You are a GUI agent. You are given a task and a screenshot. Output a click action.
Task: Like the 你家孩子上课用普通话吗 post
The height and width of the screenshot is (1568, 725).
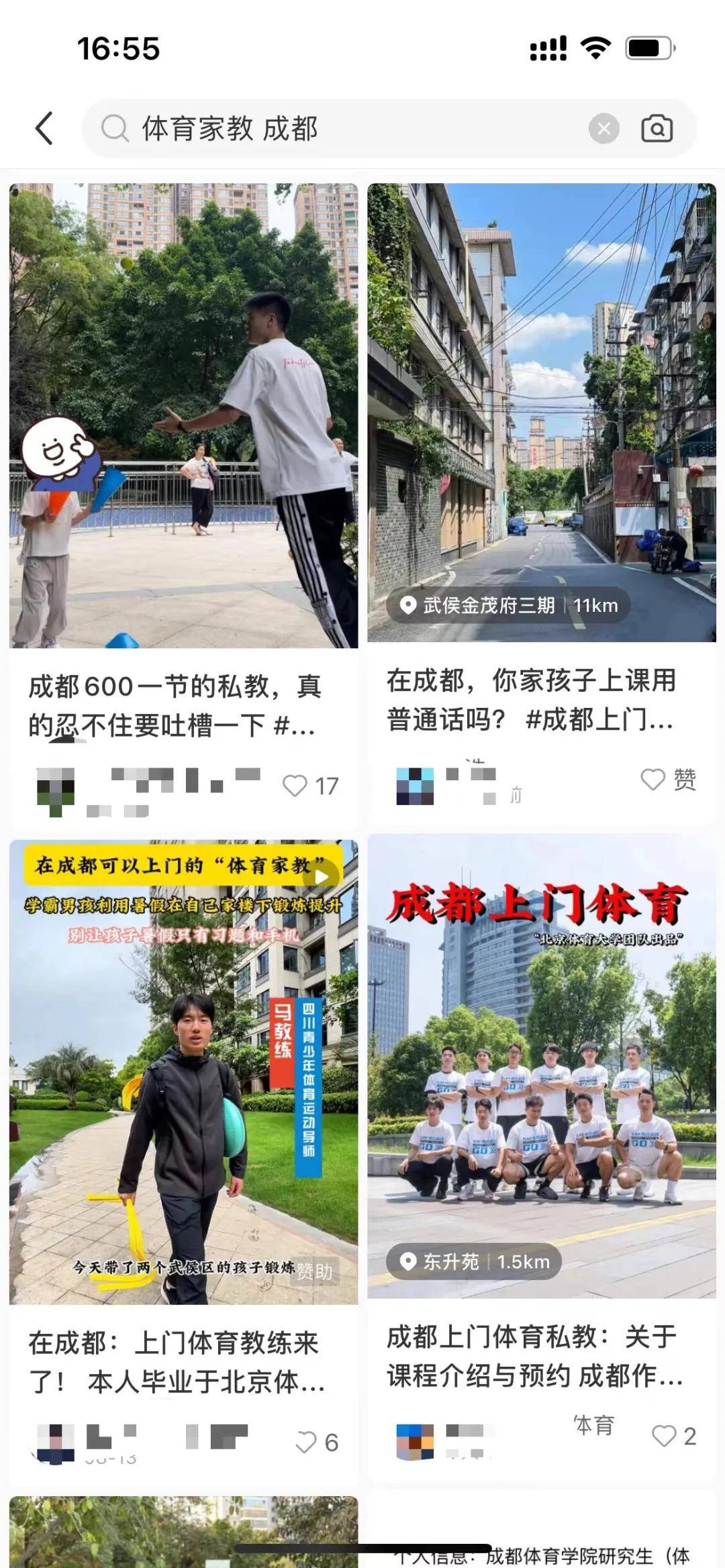pyautogui.click(x=653, y=779)
